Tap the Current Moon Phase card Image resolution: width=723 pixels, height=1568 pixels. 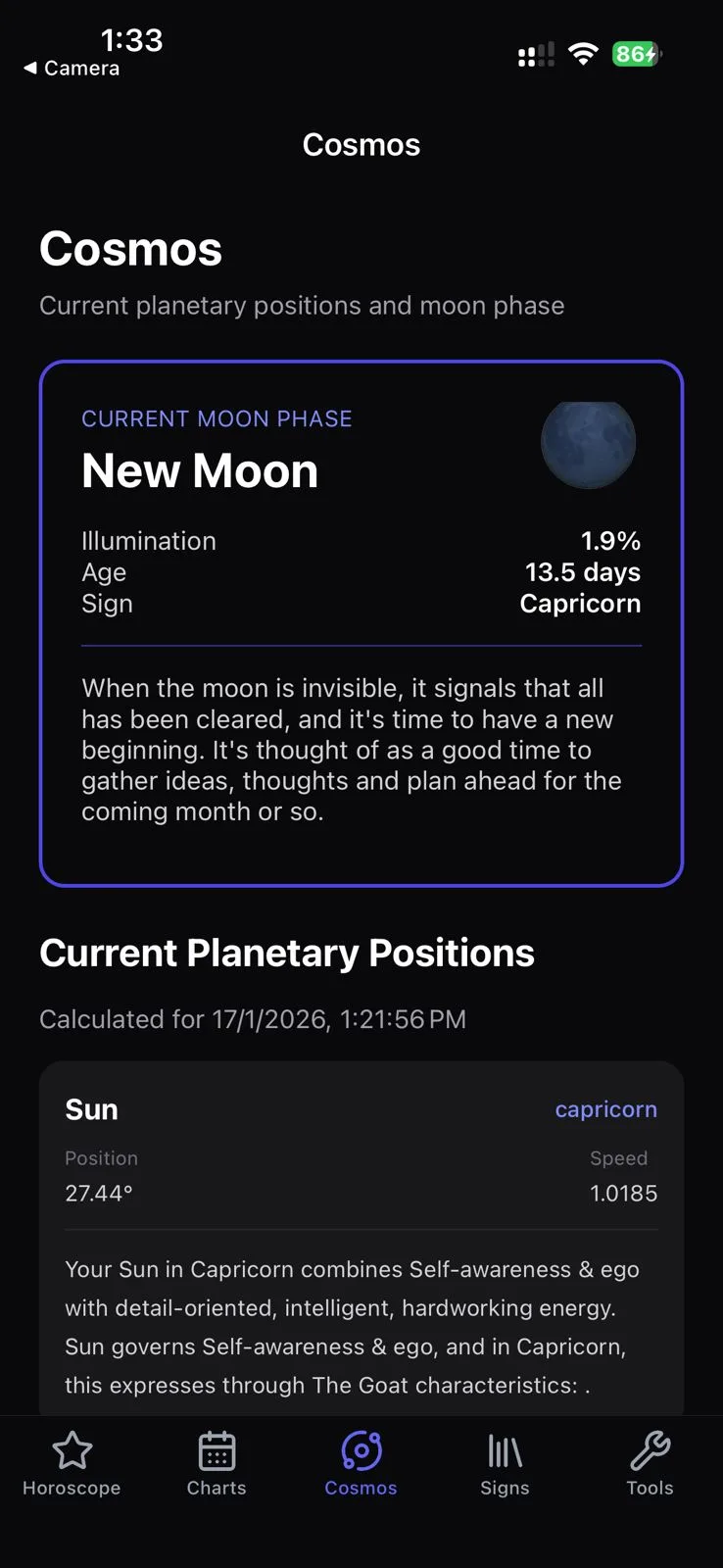[361, 622]
